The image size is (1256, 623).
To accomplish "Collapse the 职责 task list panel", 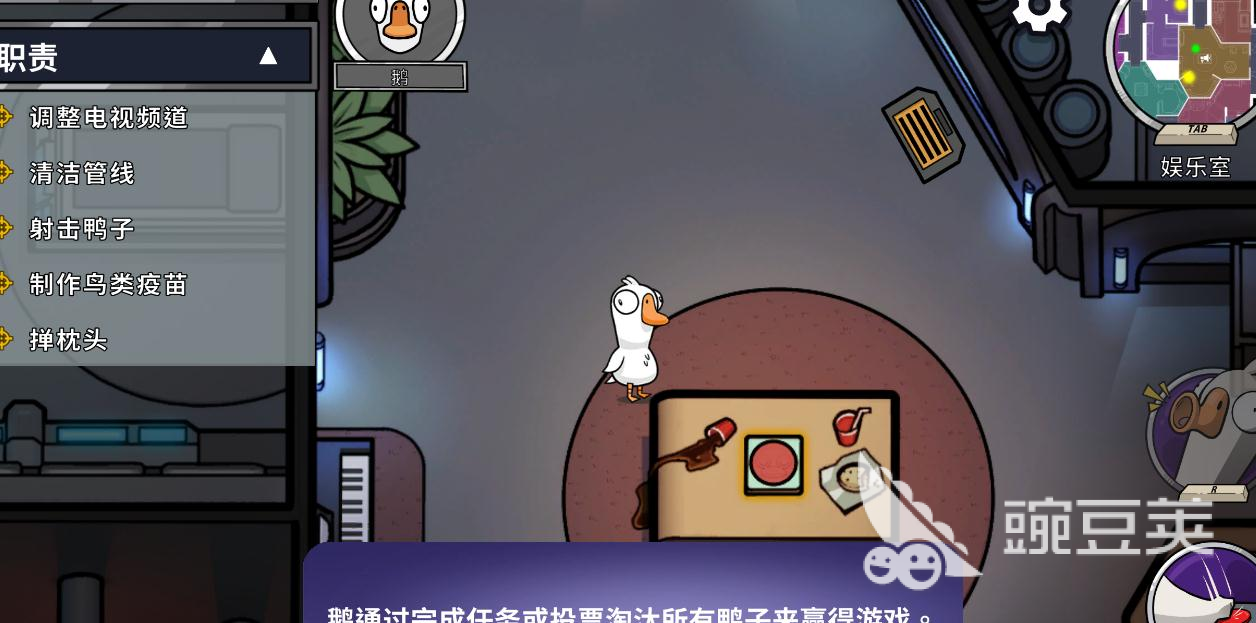I will pos(268,57).
